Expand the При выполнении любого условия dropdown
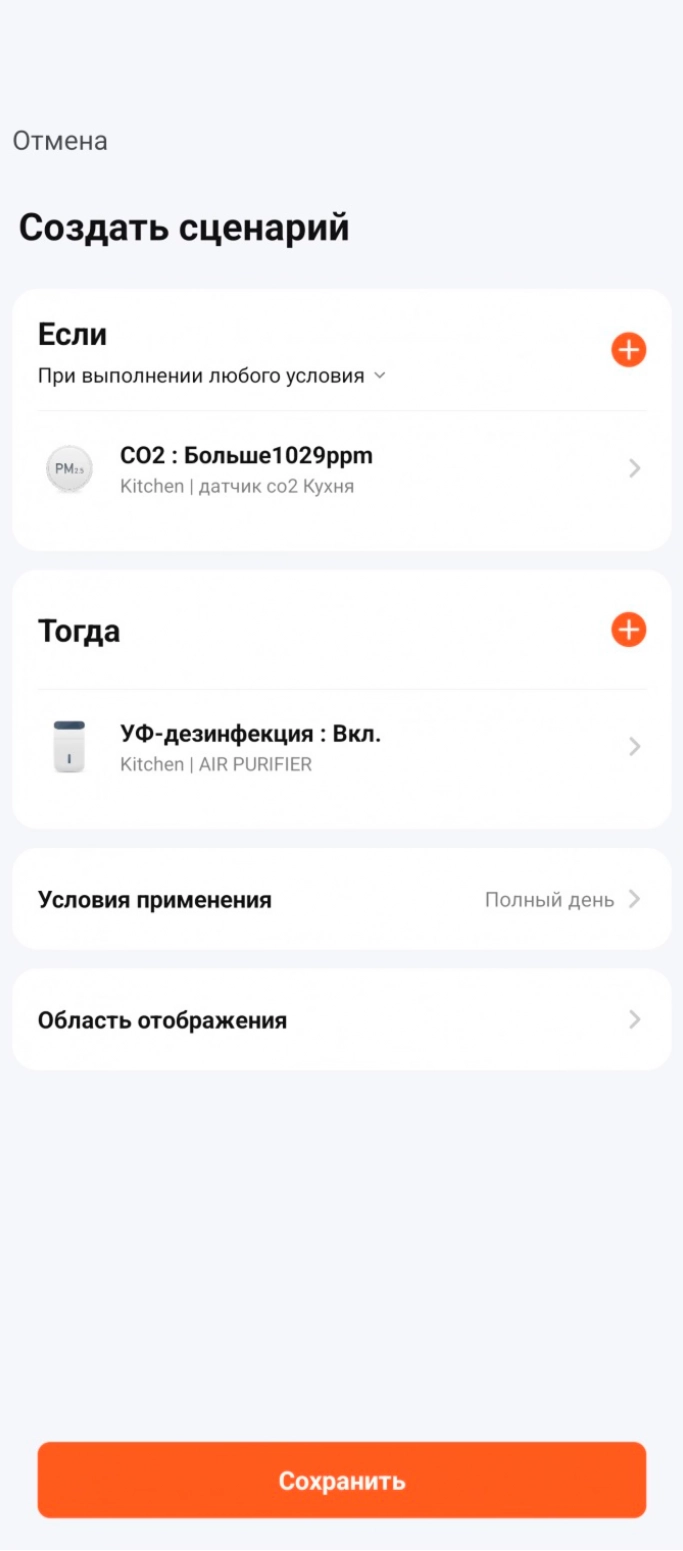This screenshot has width=683, height=1551. 211,377
